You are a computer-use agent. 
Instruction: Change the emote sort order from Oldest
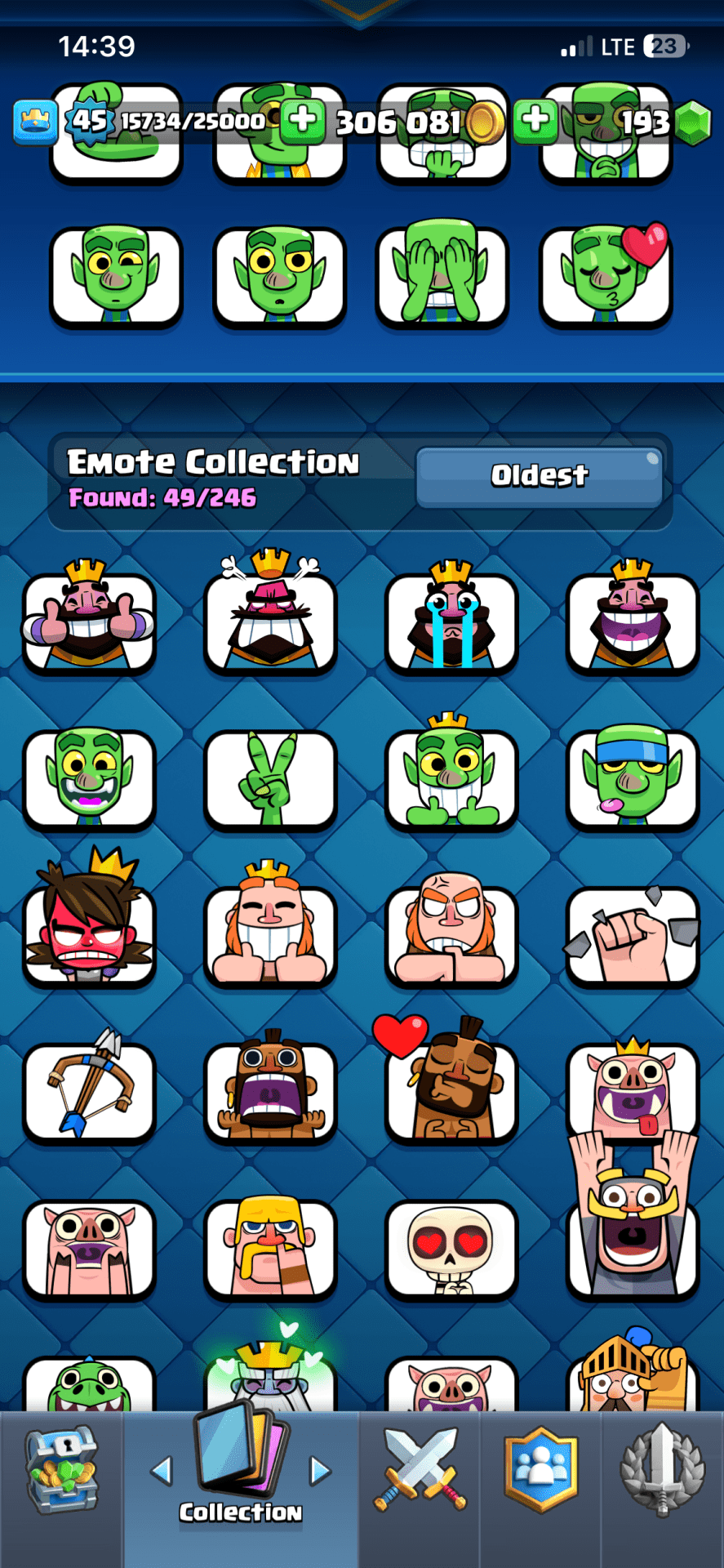click(539, 476)
